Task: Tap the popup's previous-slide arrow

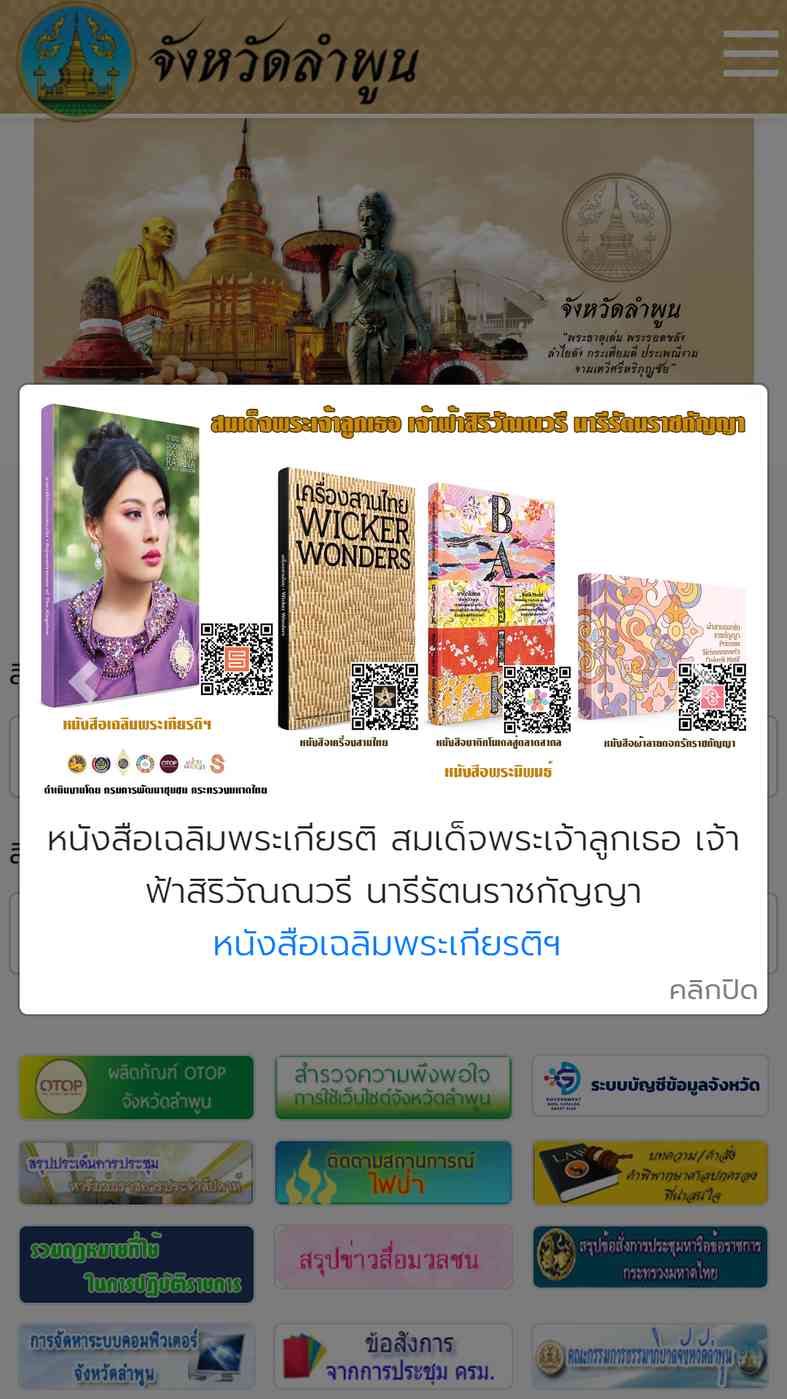Action: pyautogui.click(x=82, y=682)
